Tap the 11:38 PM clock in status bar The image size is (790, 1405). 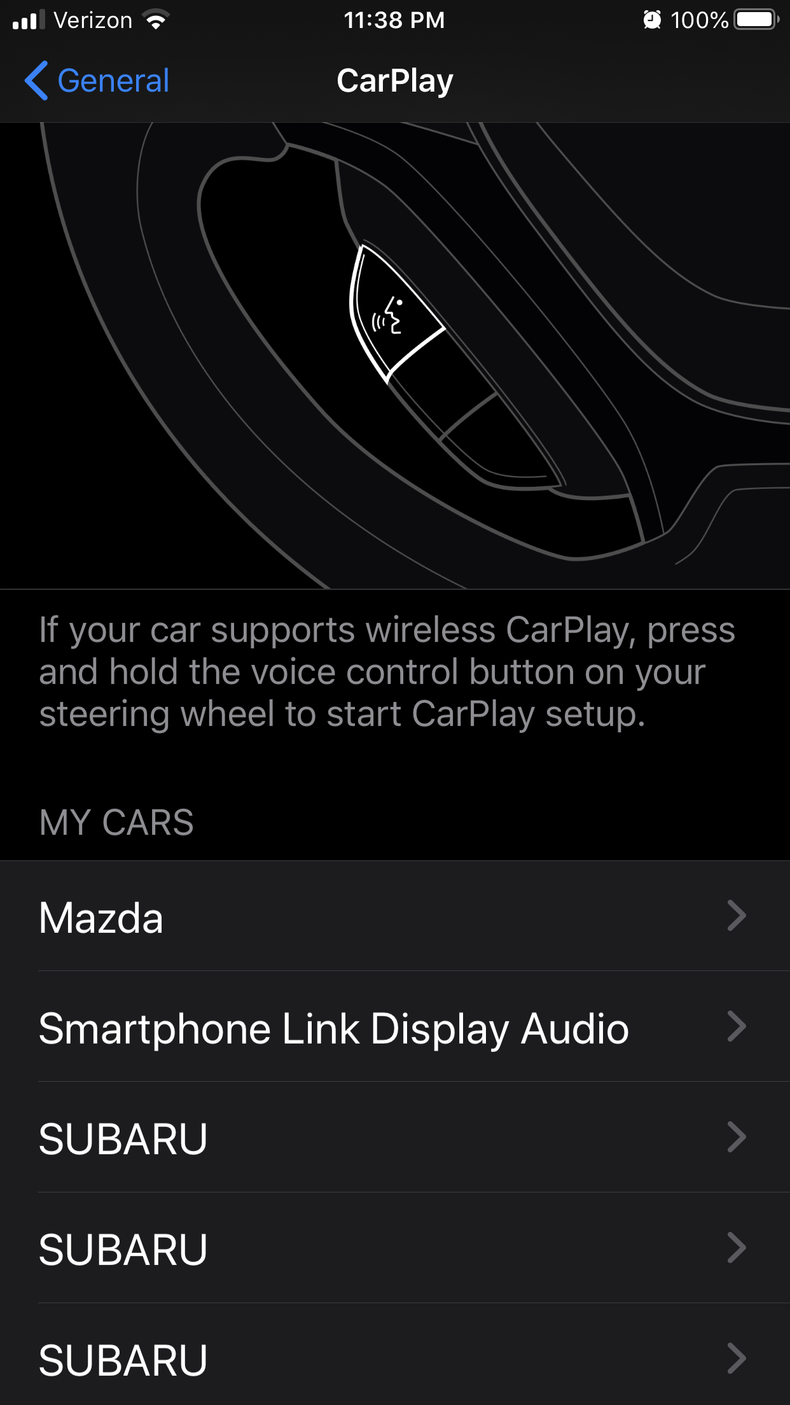pos(395,19)
